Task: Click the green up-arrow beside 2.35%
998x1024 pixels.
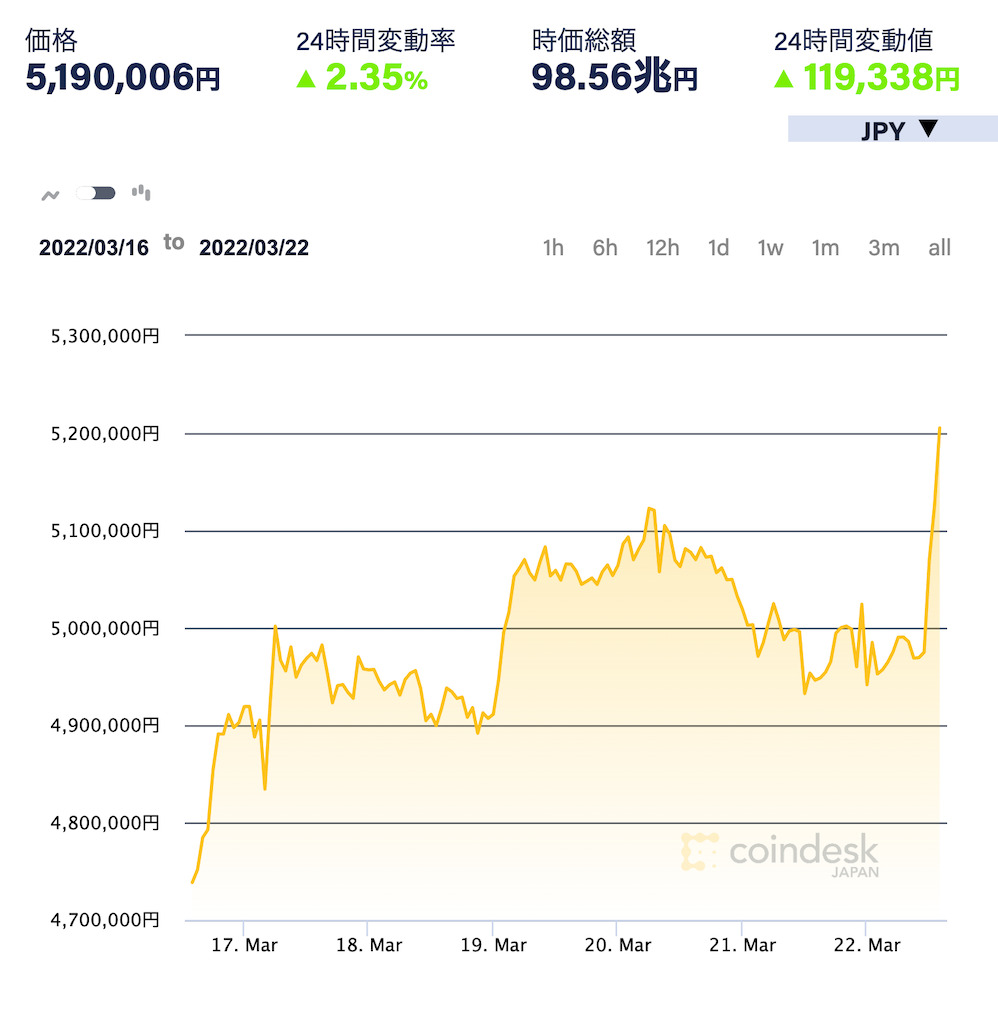Action: (306, 76)
